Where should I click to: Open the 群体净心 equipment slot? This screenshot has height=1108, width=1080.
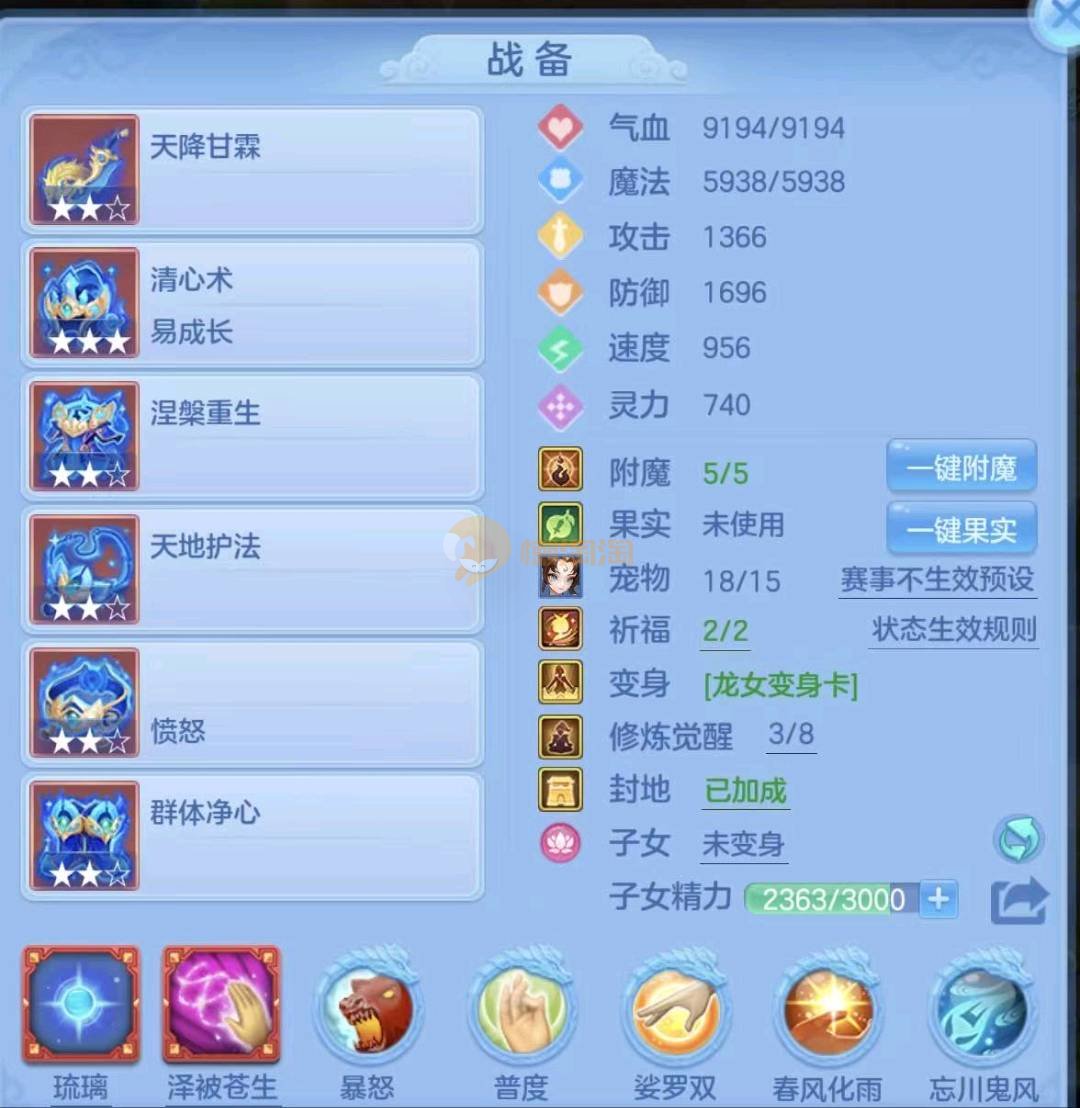point(252,836)
